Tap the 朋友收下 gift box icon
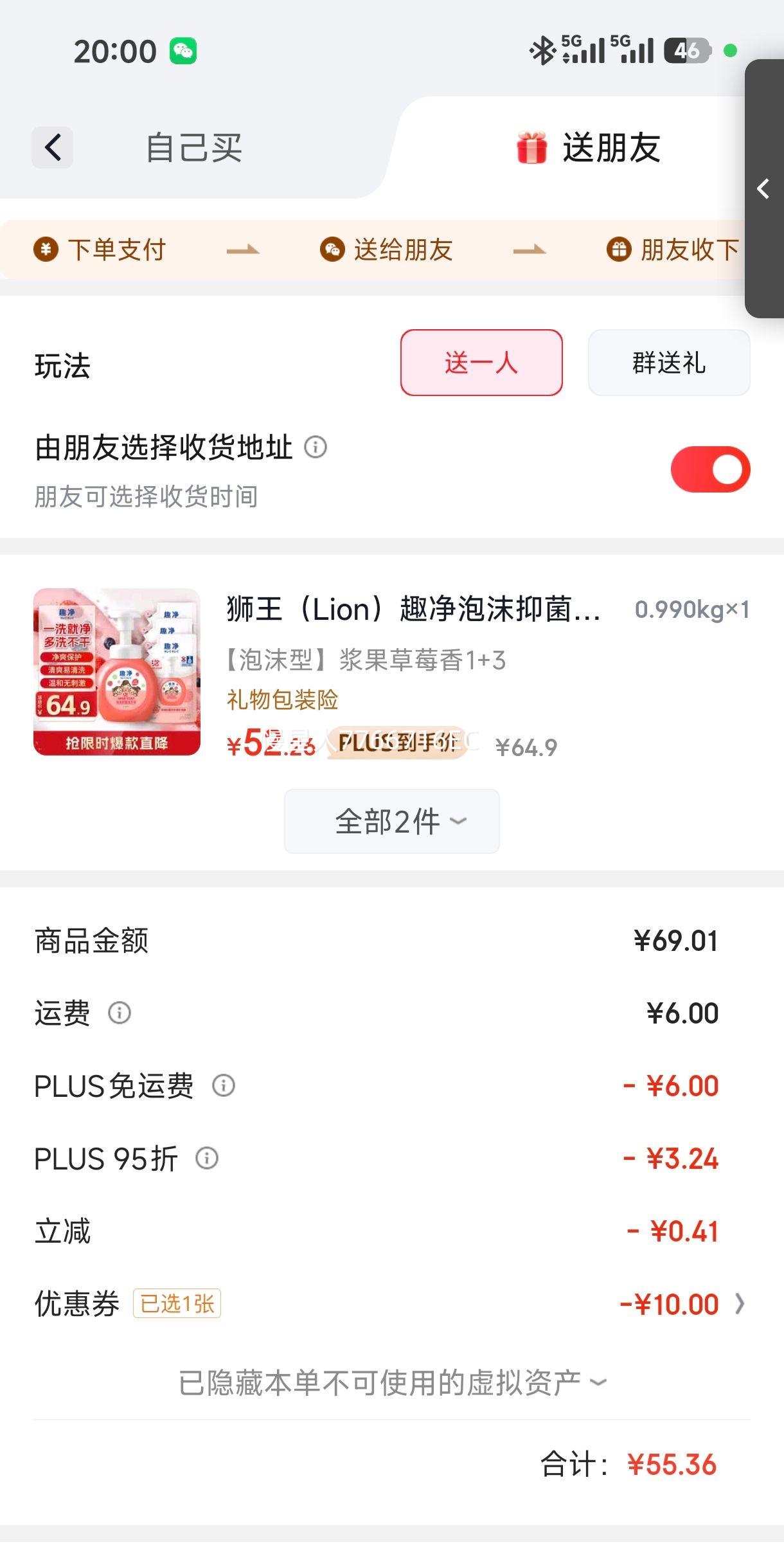 coord(618,249)
